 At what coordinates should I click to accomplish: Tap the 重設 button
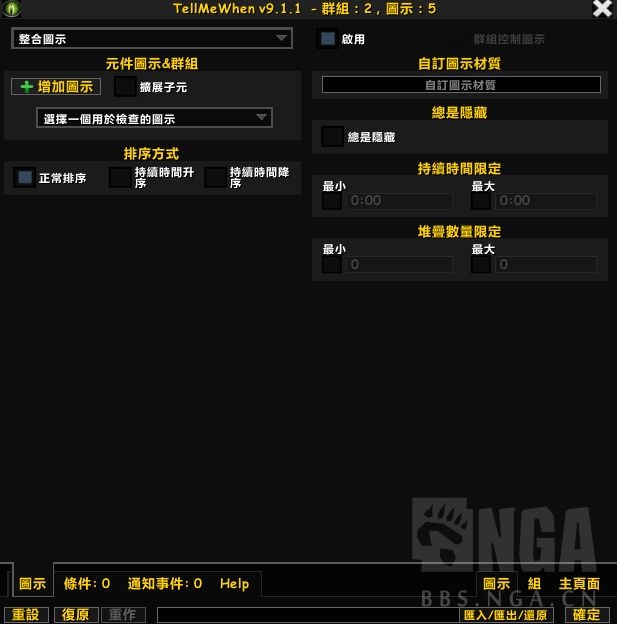click(25, 614)
